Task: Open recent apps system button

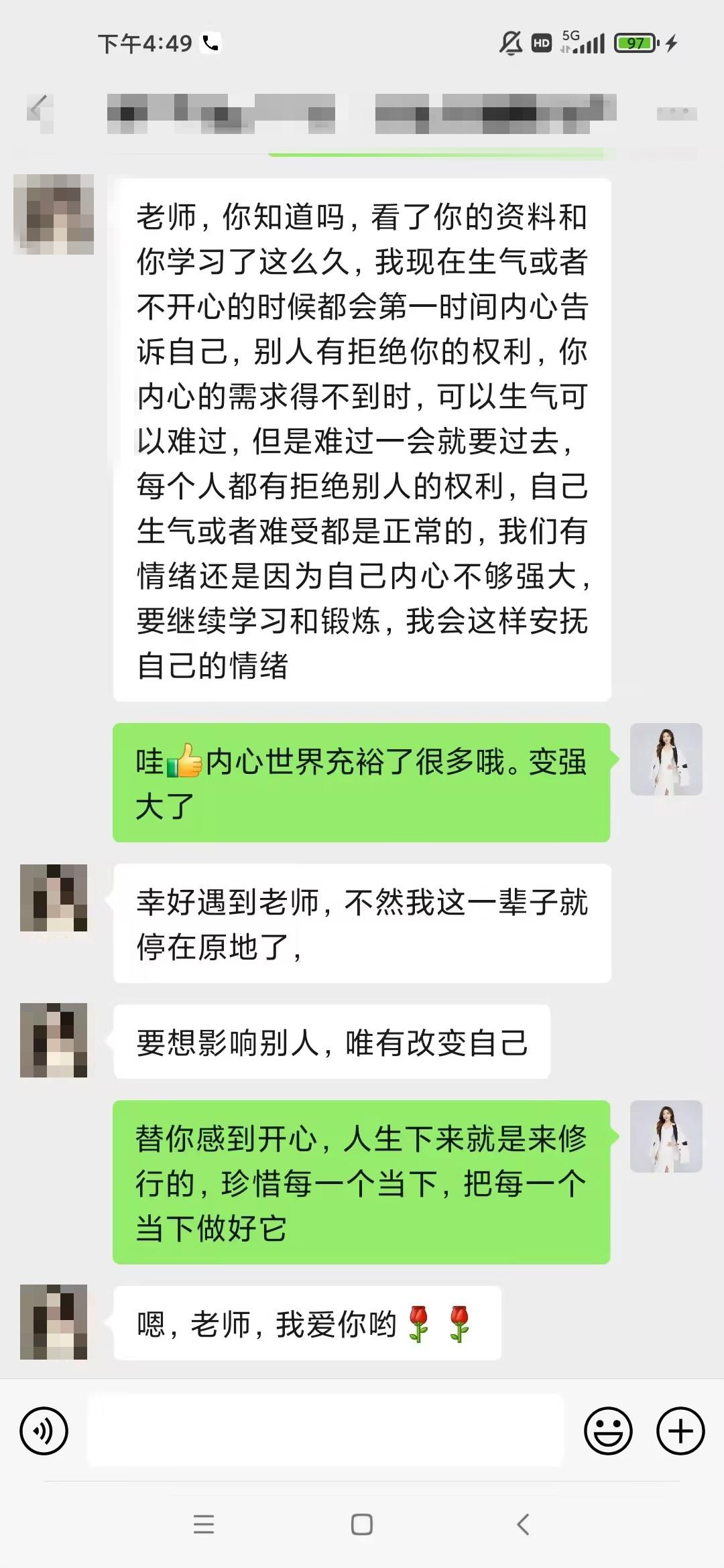Action: (x=204, y=1524)
